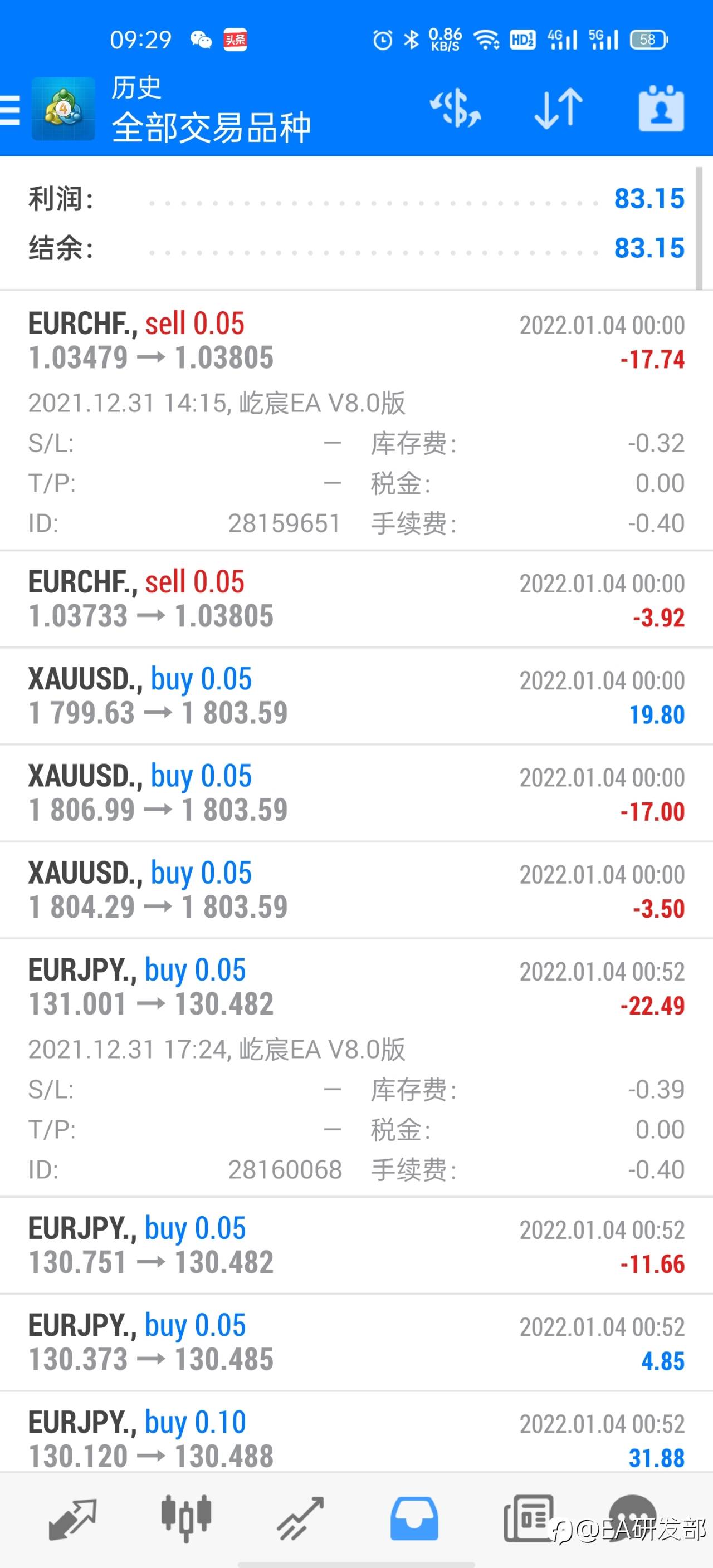
Task: Expand XAUUSD buy trade at 1 806.99
Action: tap(356, 793)
